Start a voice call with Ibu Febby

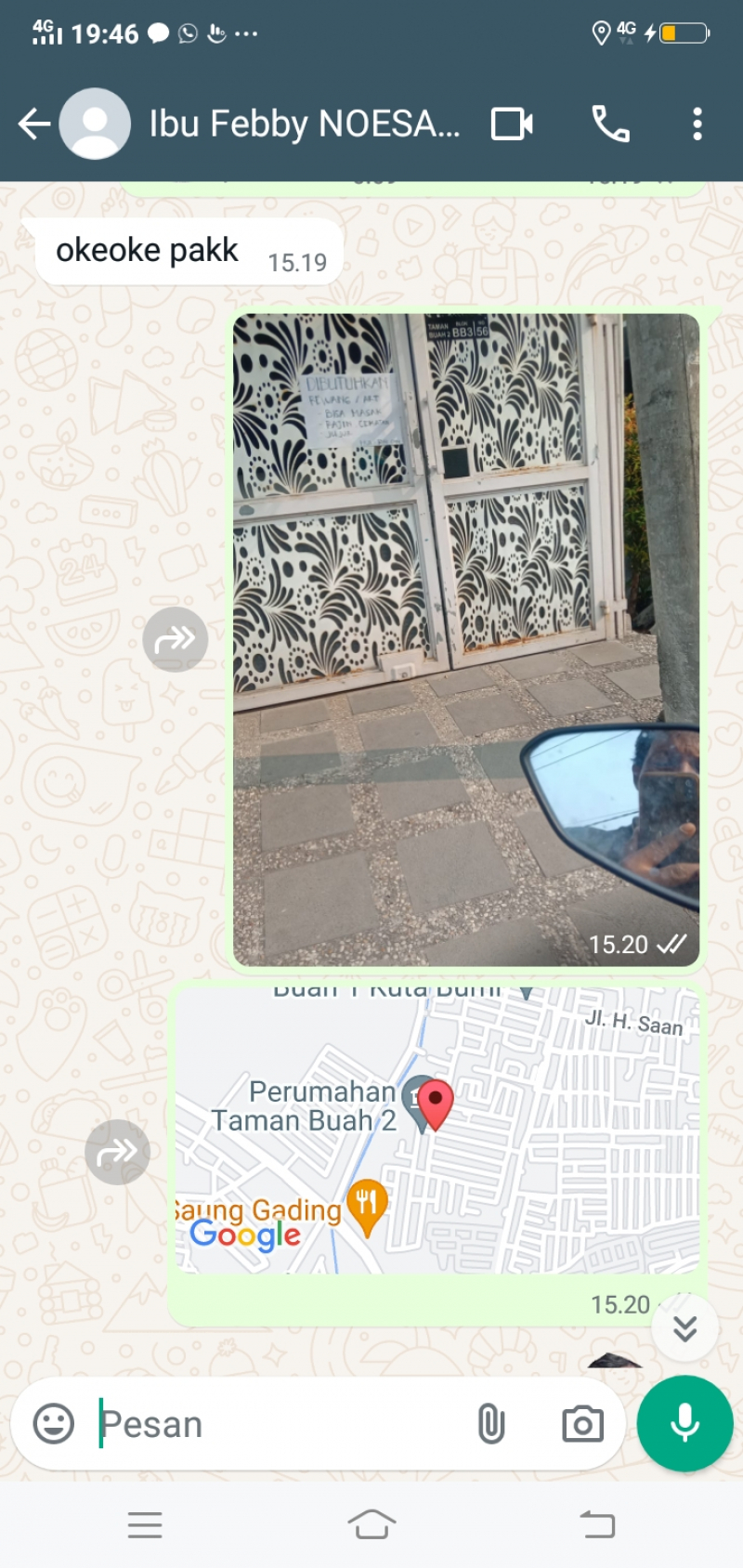click(x=610, y=124)
